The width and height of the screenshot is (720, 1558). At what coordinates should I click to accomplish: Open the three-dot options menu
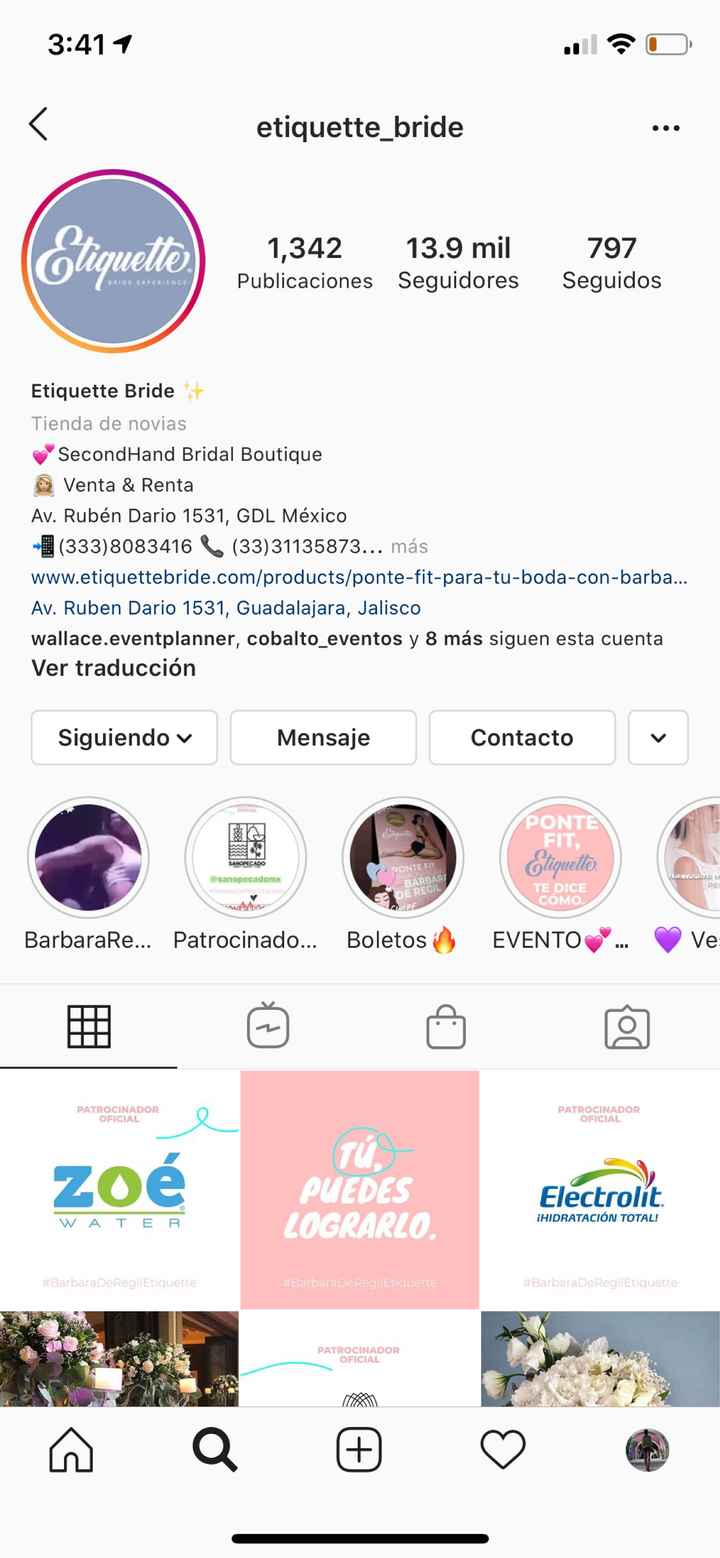point(666,127)
